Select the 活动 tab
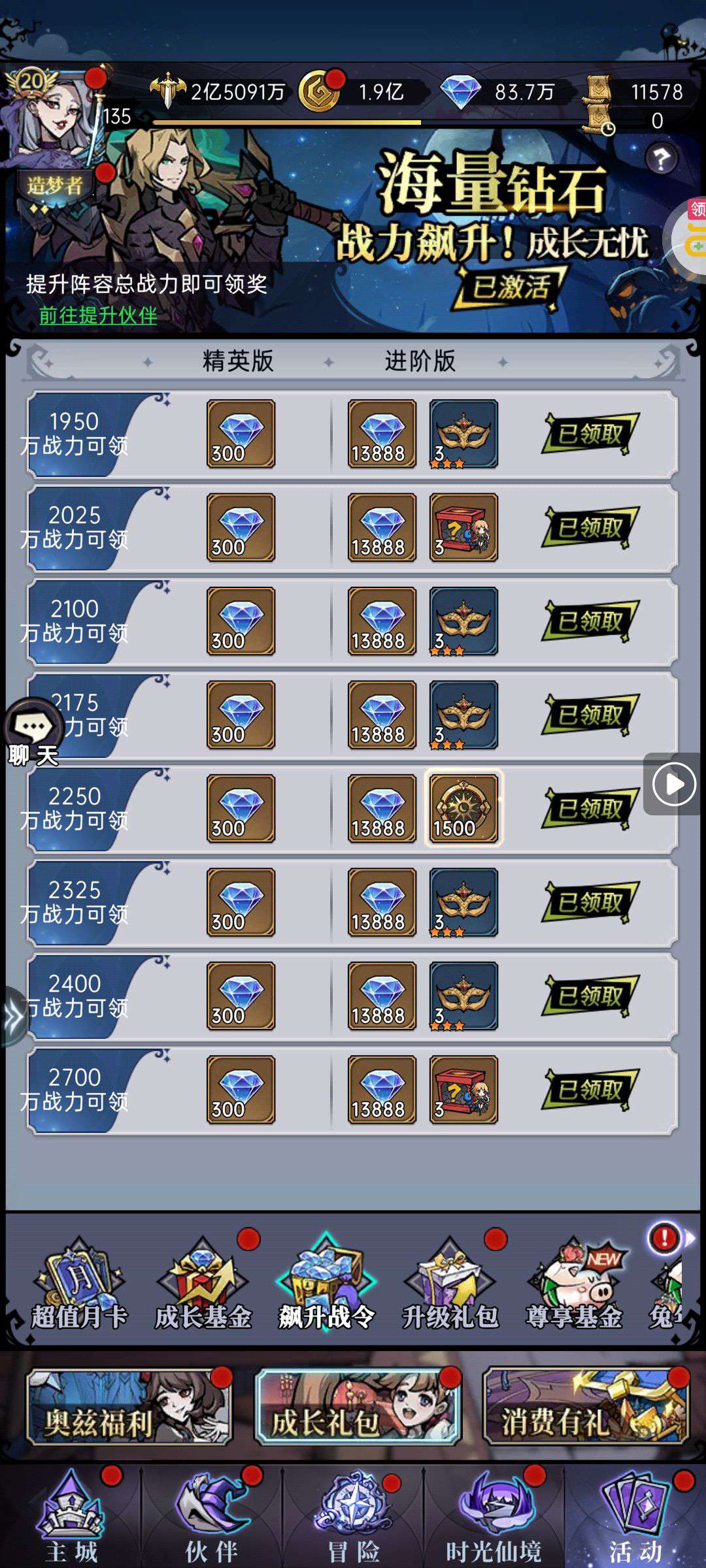The image size is (706, 1568). tap(635, 1517)
